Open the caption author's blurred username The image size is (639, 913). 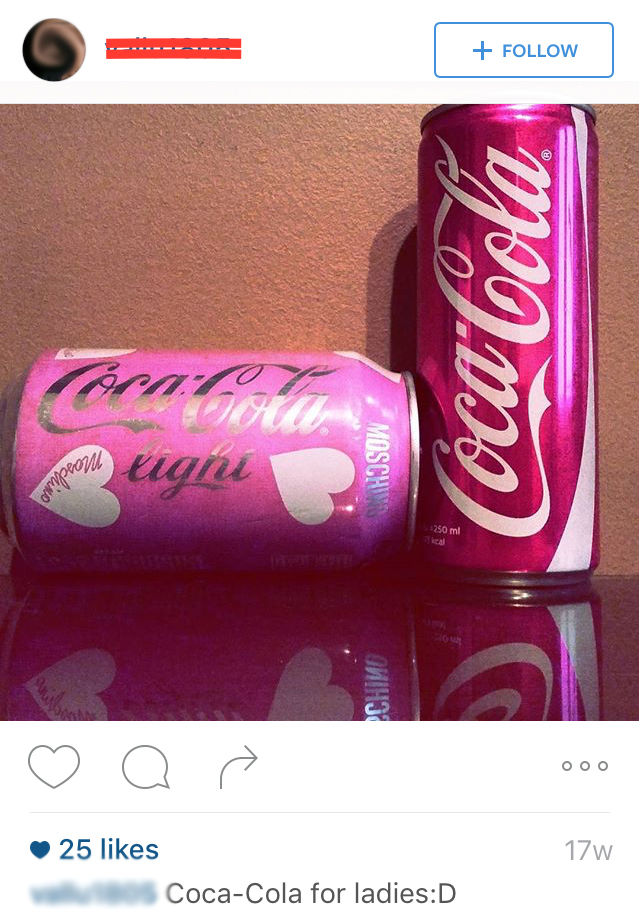tap(93, 893)
